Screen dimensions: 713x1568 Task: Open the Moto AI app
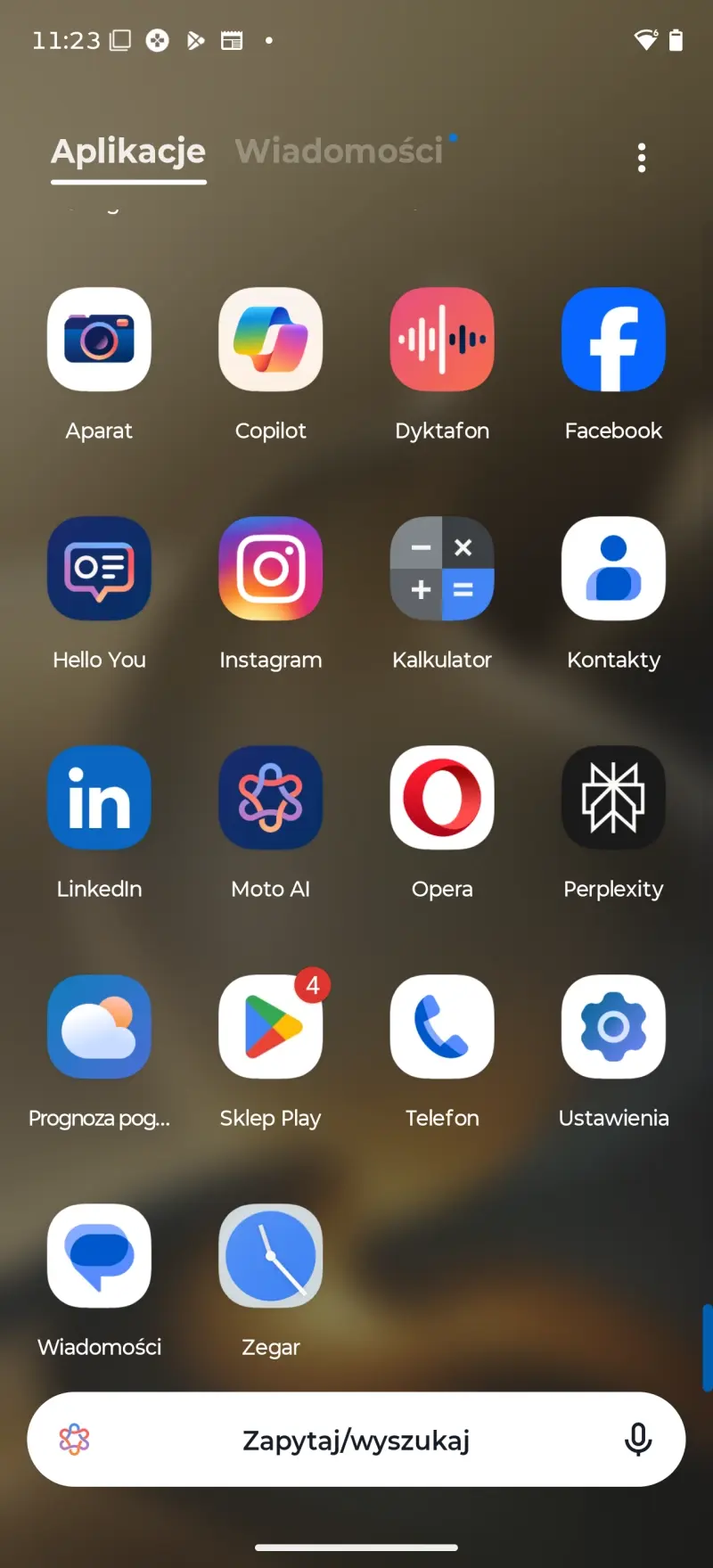pos(271,798)
